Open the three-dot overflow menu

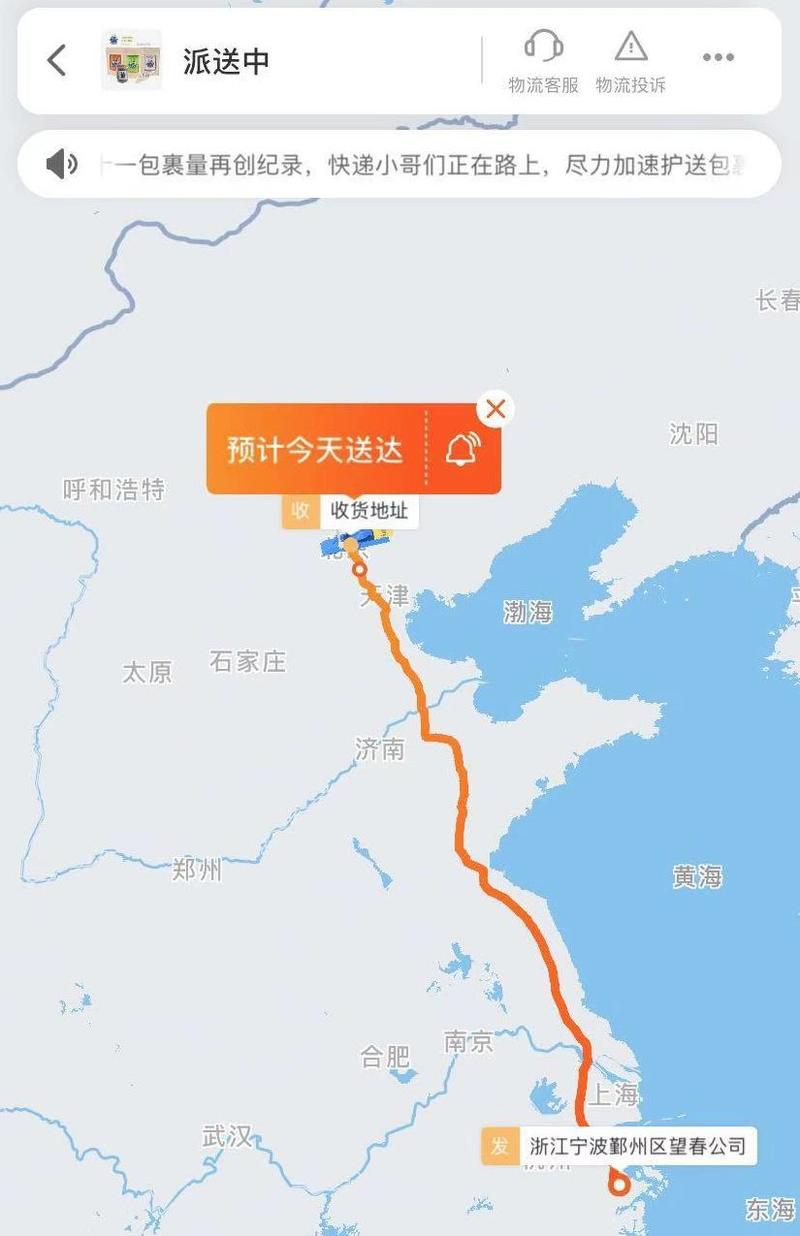tap(717, 58)
